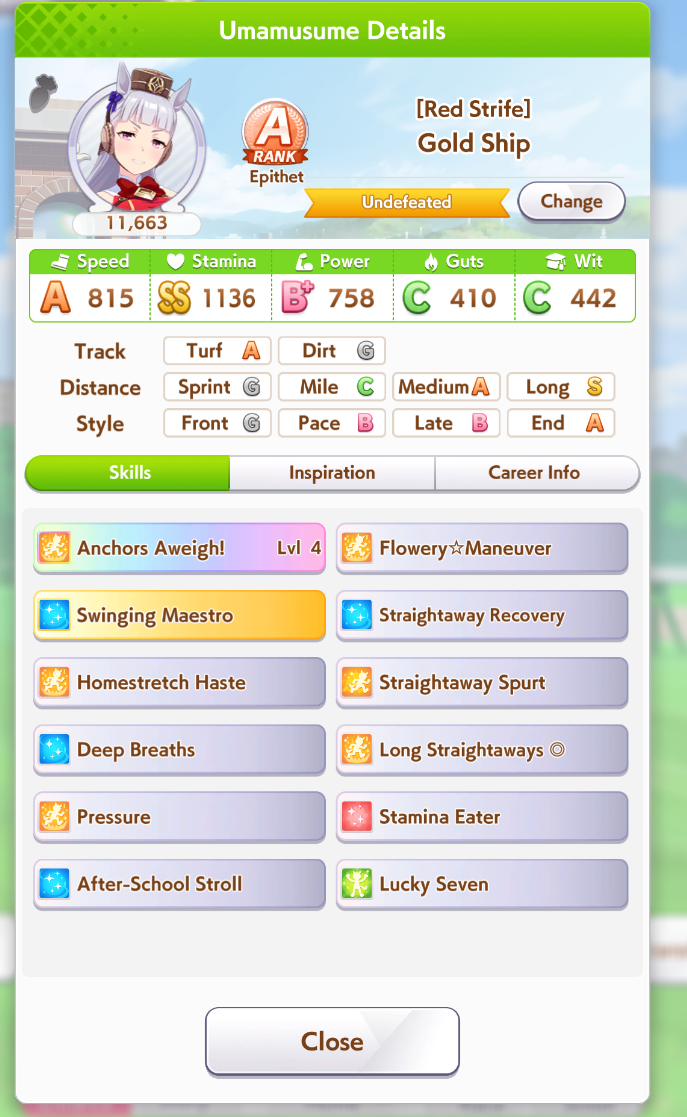The image size is (687, 1117).
Task: View Stamina Eater skill details
Action: (x=482, y=816)
